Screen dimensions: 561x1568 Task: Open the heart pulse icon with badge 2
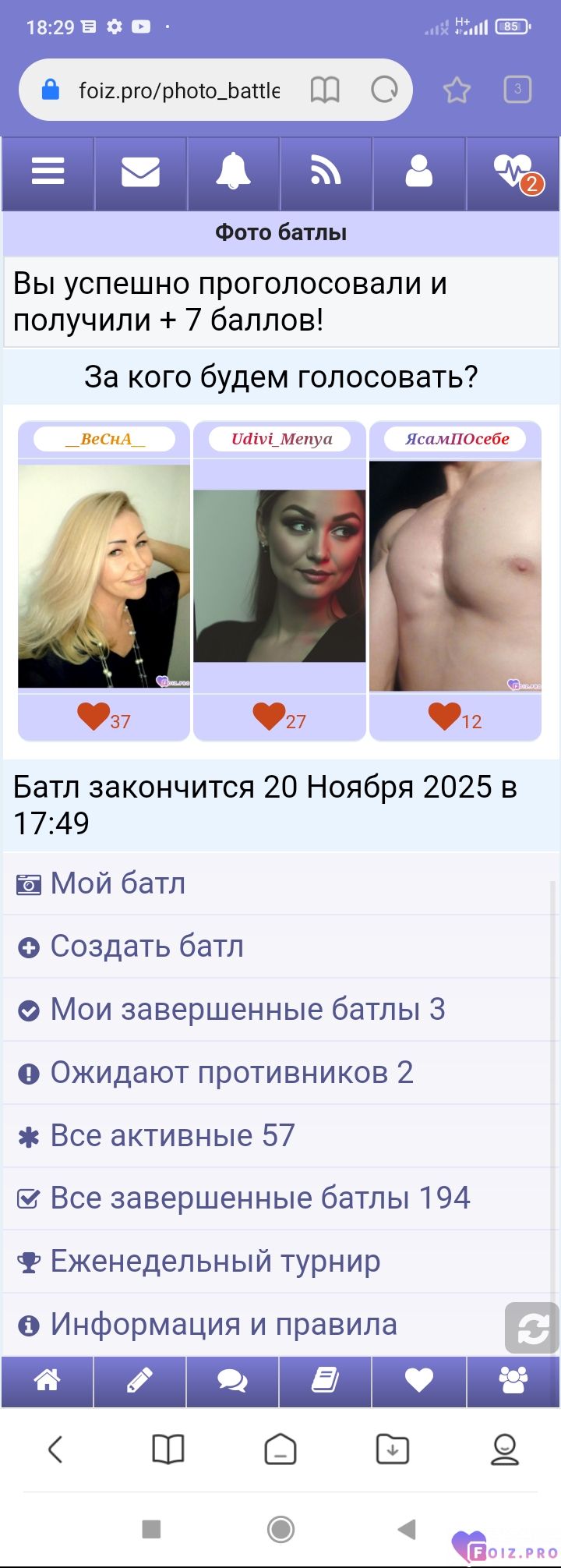(513, 171)
